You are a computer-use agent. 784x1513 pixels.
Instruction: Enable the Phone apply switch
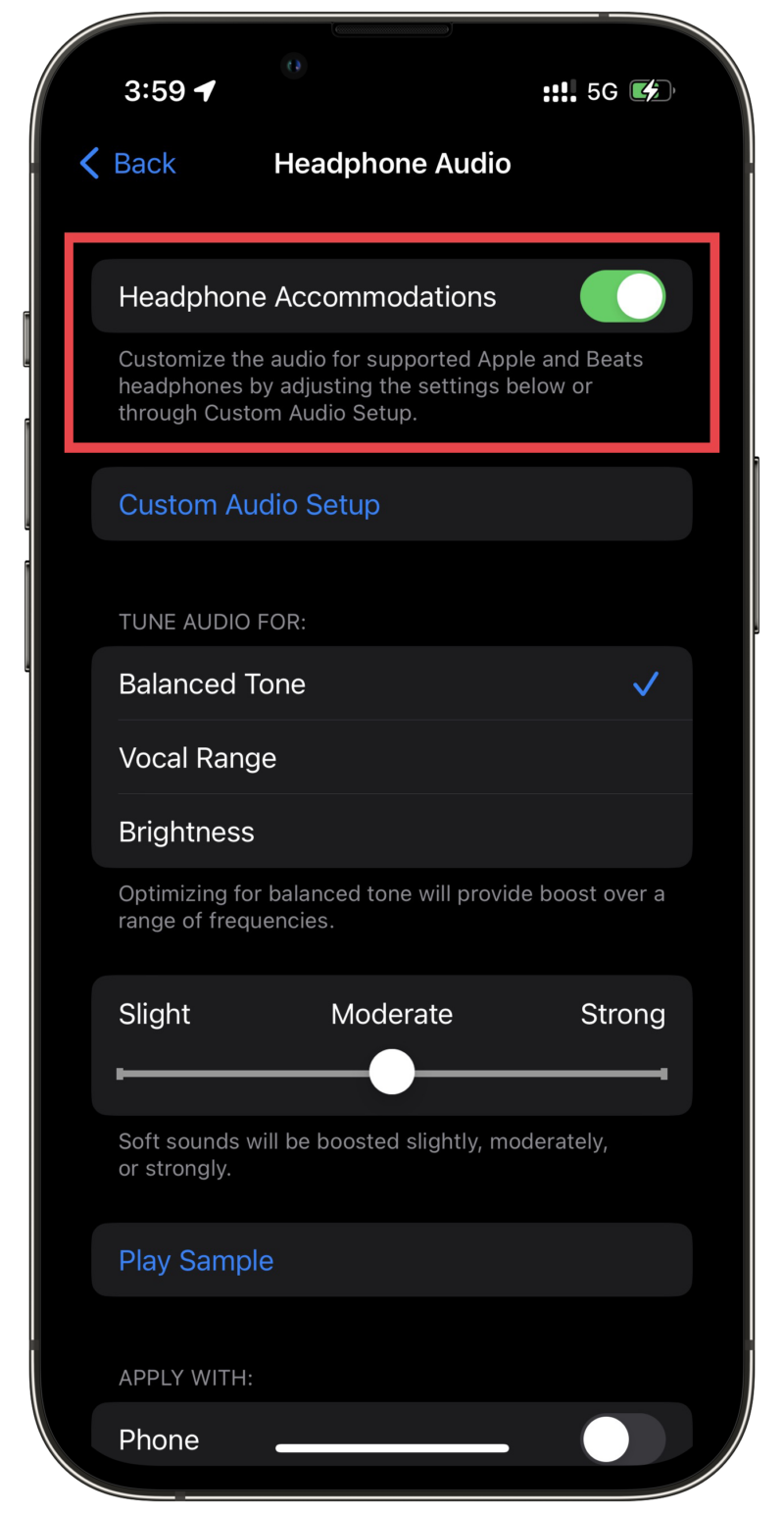622,1439
